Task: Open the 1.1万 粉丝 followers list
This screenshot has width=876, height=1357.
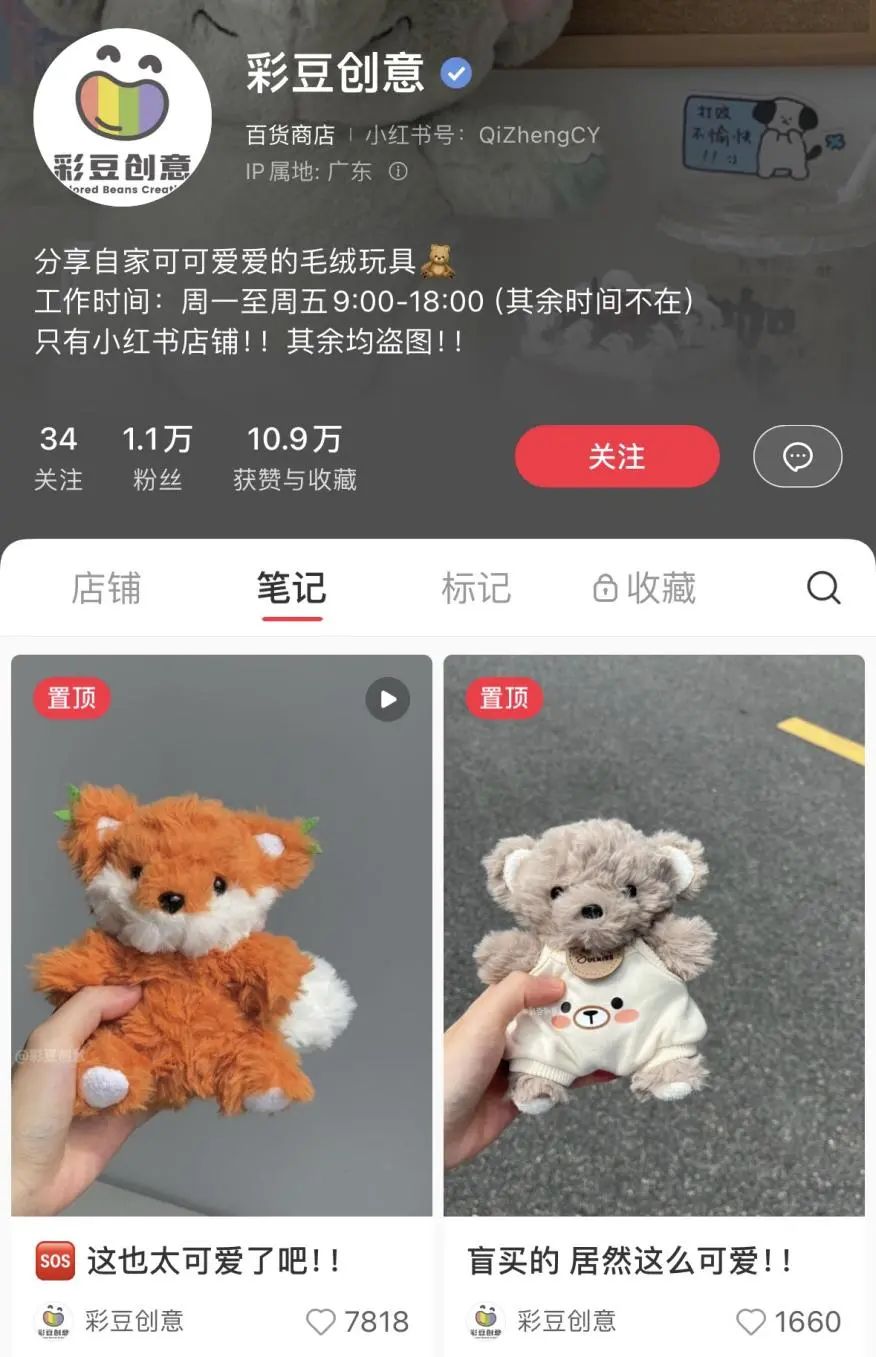Action: coord(157,458)
